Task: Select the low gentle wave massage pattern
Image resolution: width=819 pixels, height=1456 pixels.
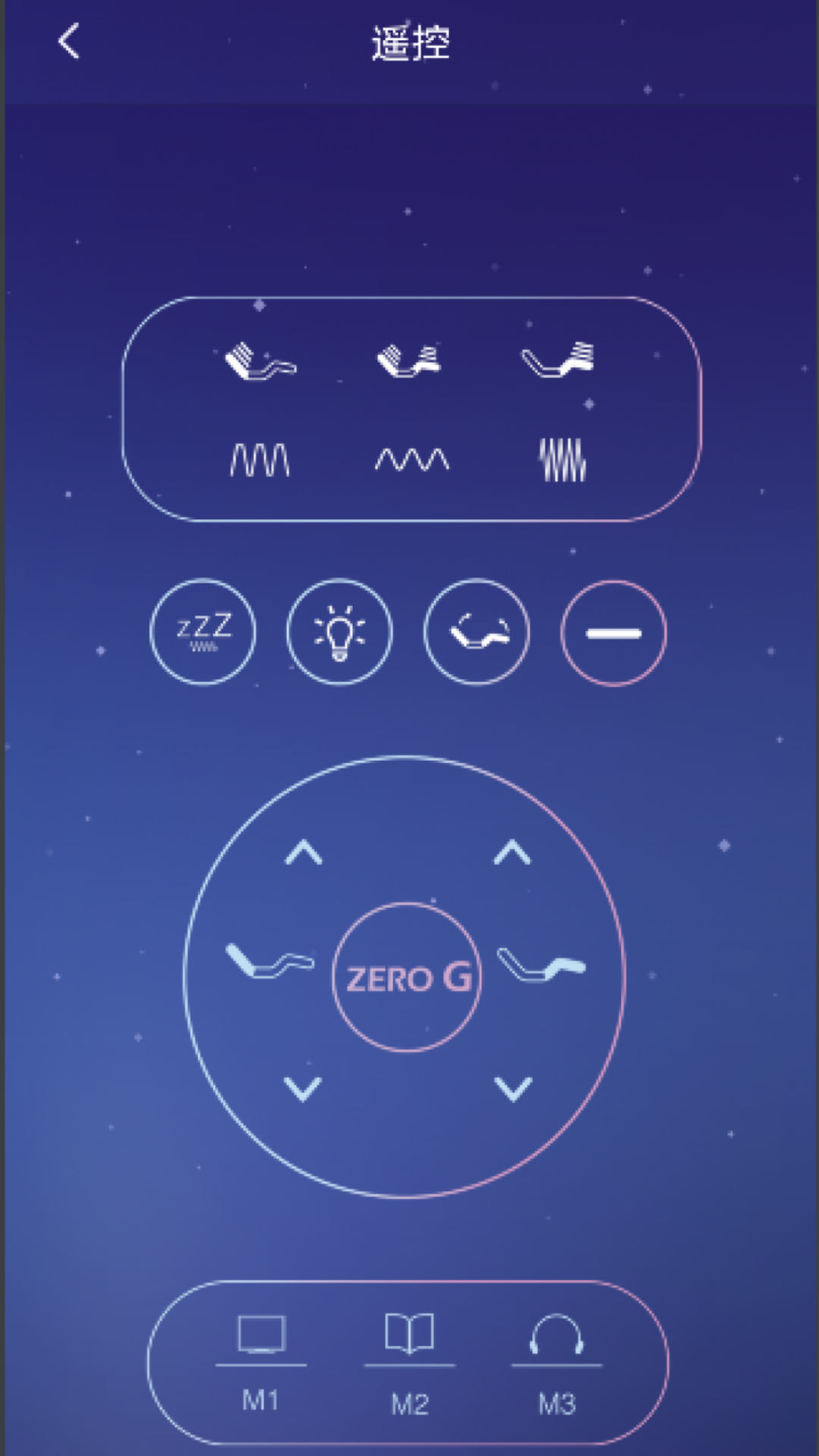Action: pyautogui.click(x=412, y=460)
